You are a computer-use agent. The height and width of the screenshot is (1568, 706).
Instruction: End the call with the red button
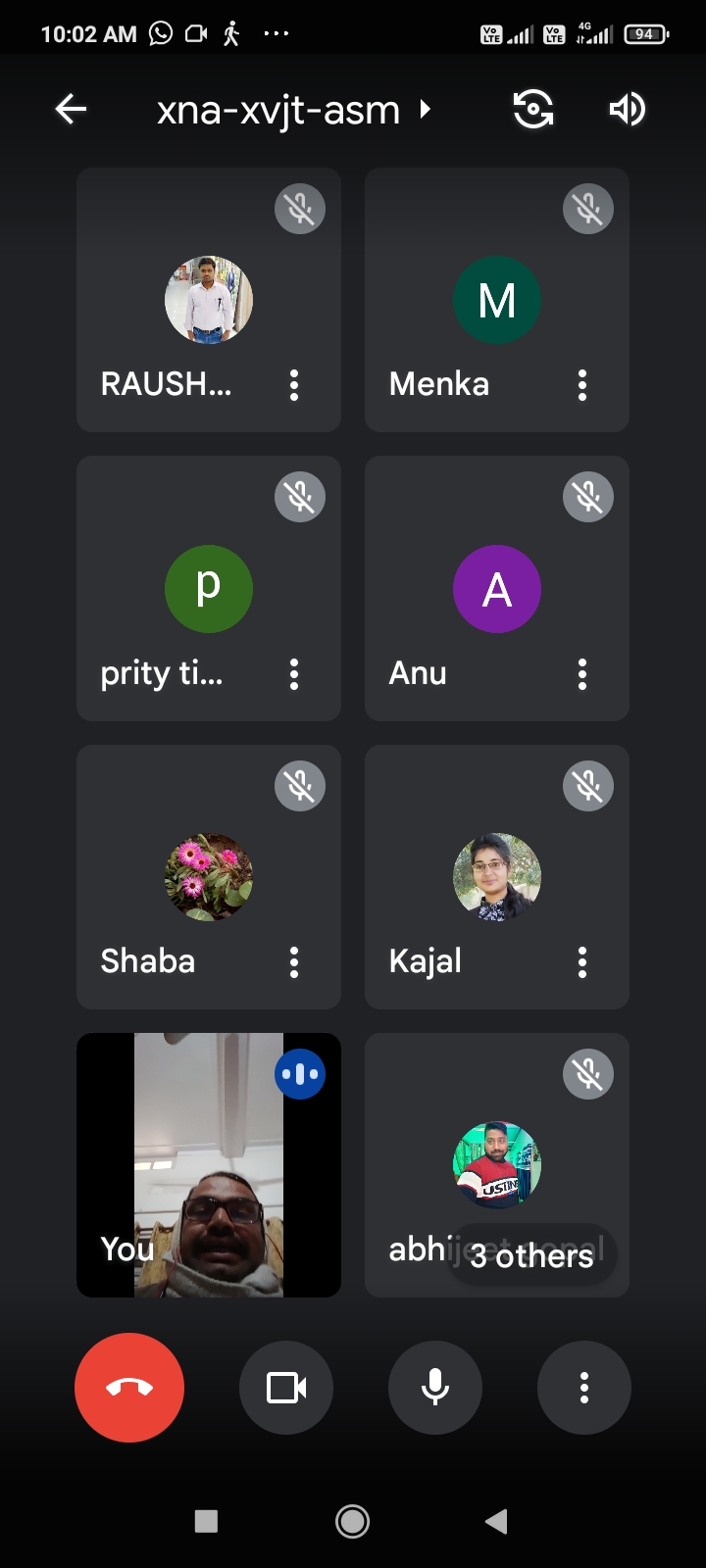pyautogui.click(x=129, y=1388)
